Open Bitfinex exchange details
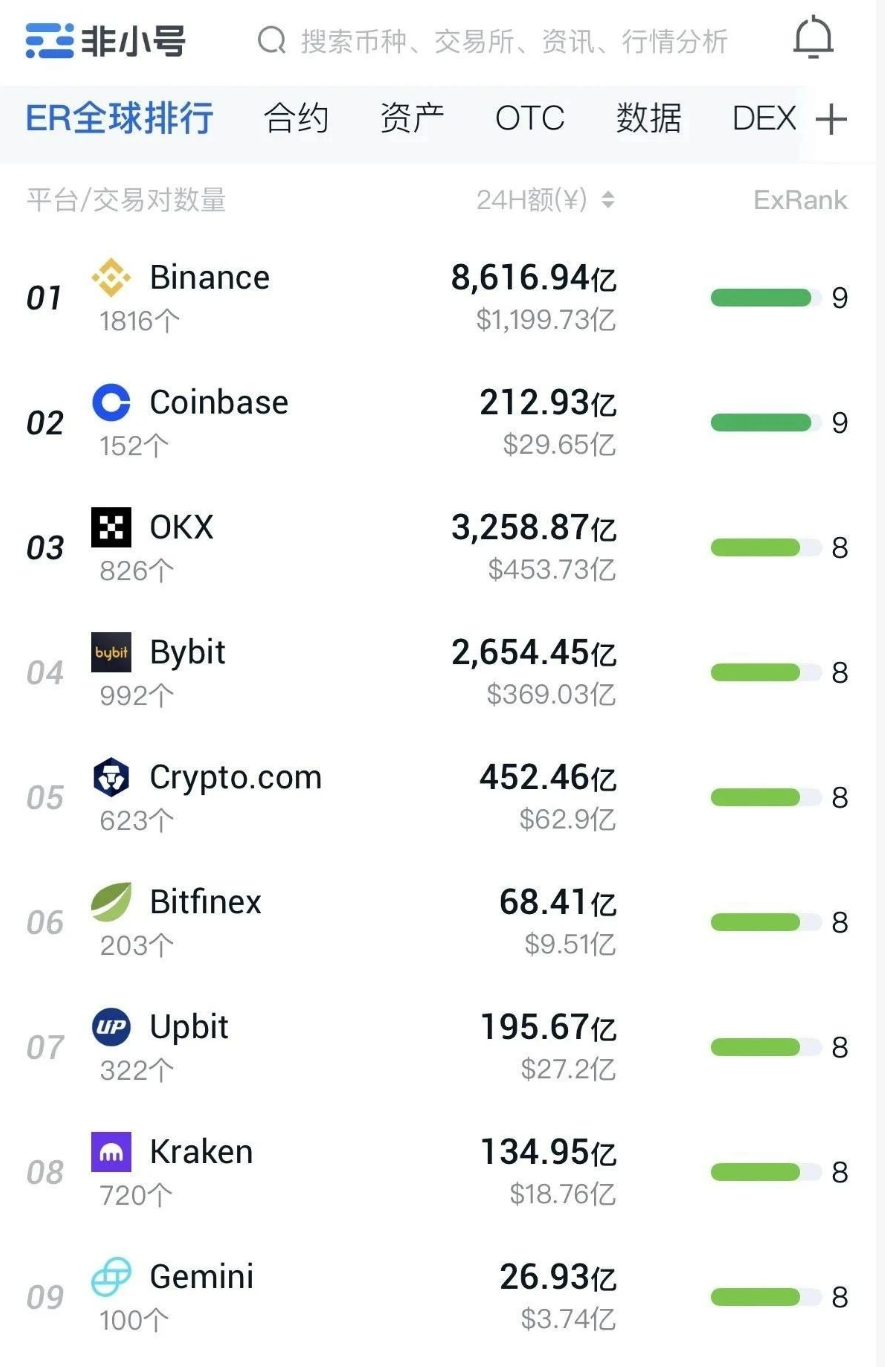 [x=205, y=902]
